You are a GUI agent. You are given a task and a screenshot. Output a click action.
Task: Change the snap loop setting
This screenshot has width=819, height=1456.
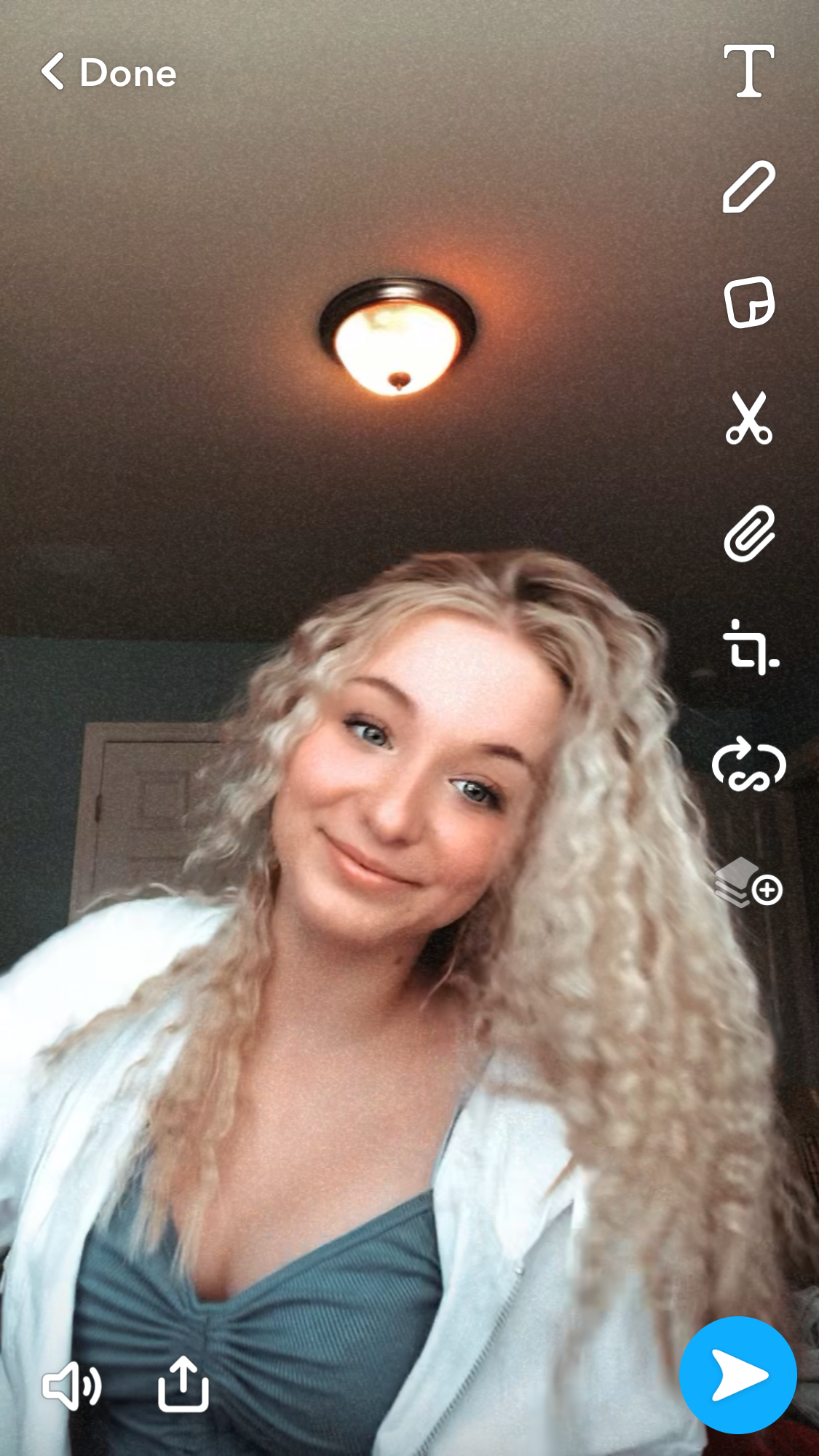coord(748,765)
